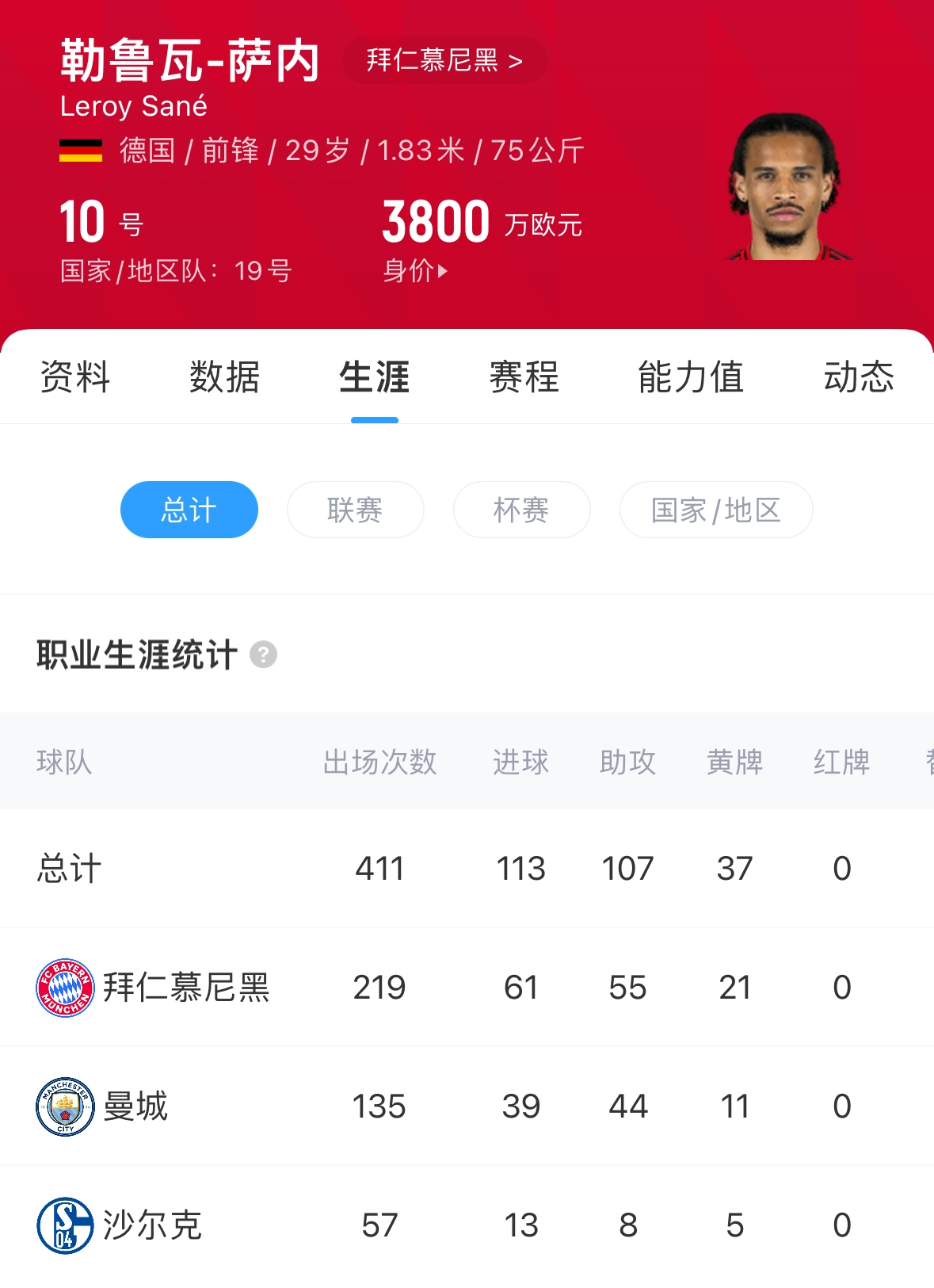The height and width of the screenshot is (1288, 934).
Task: Select the 生涯 tab
Action: (x=374, y=377)
